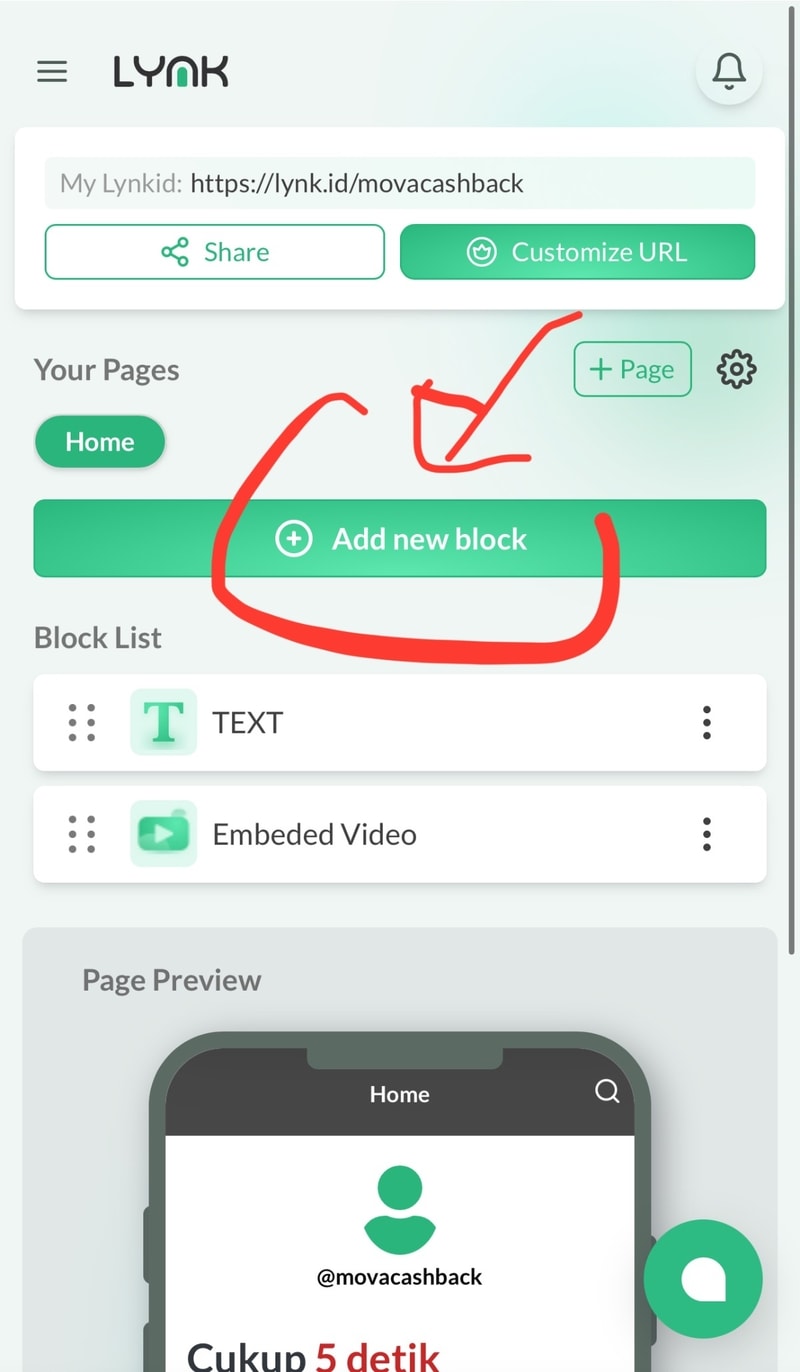800x1372 pixels.
Task: Open options for TEXT block
Action: tap(707, 722)
